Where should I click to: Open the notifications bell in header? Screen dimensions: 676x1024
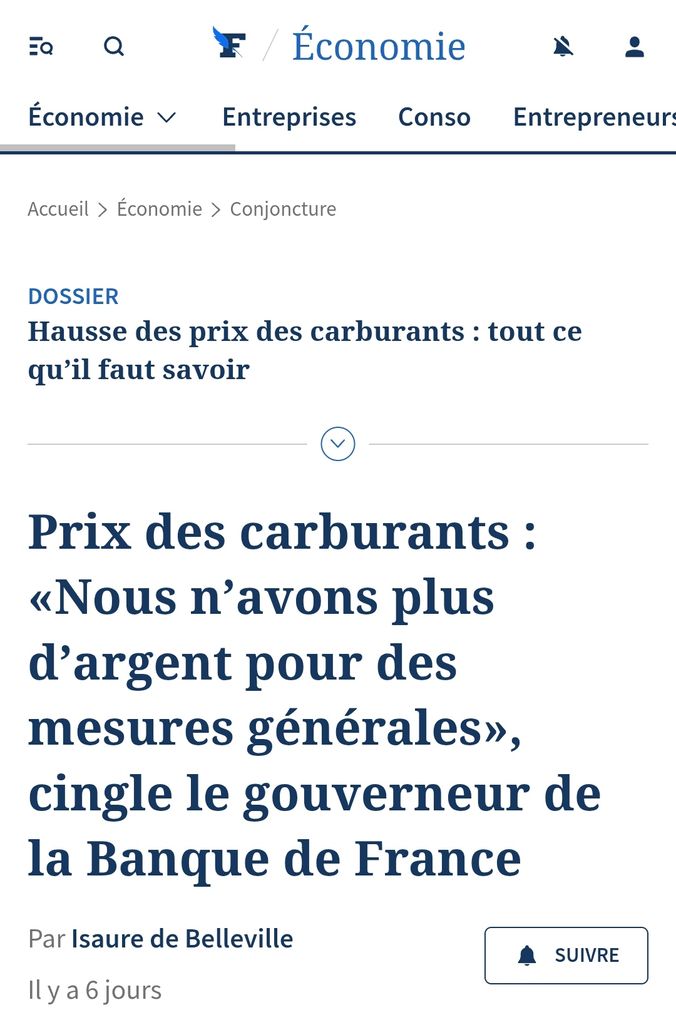click(563, 46)
